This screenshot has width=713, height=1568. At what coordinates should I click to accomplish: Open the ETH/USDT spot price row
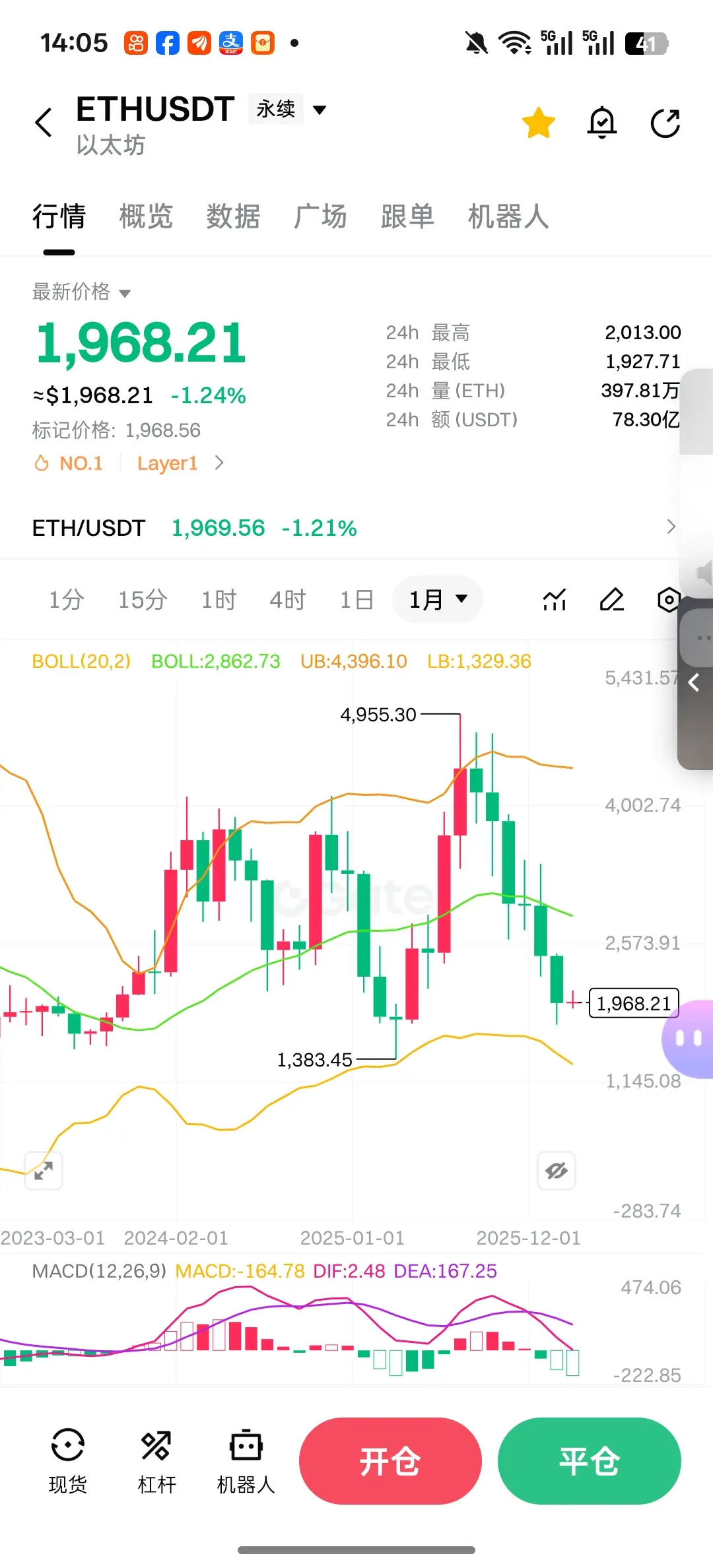coord(355,527)
